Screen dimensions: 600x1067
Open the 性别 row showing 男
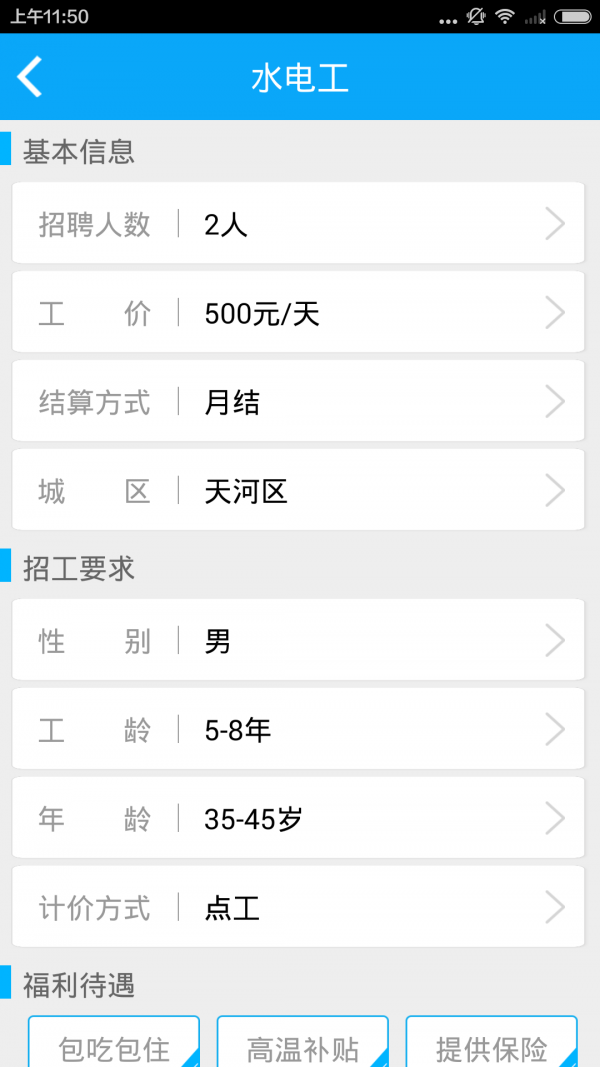click(299, 640)
